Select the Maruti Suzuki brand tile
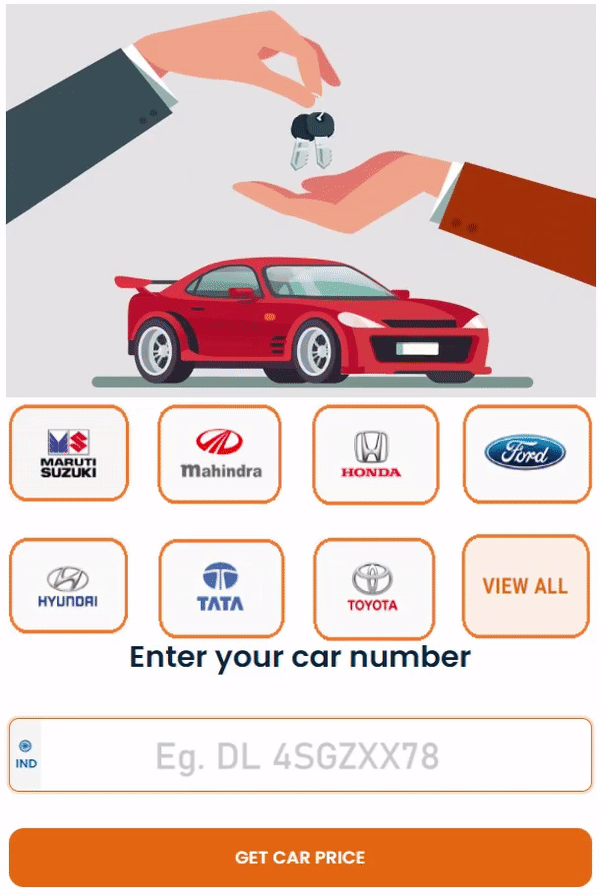 (69, 453)
